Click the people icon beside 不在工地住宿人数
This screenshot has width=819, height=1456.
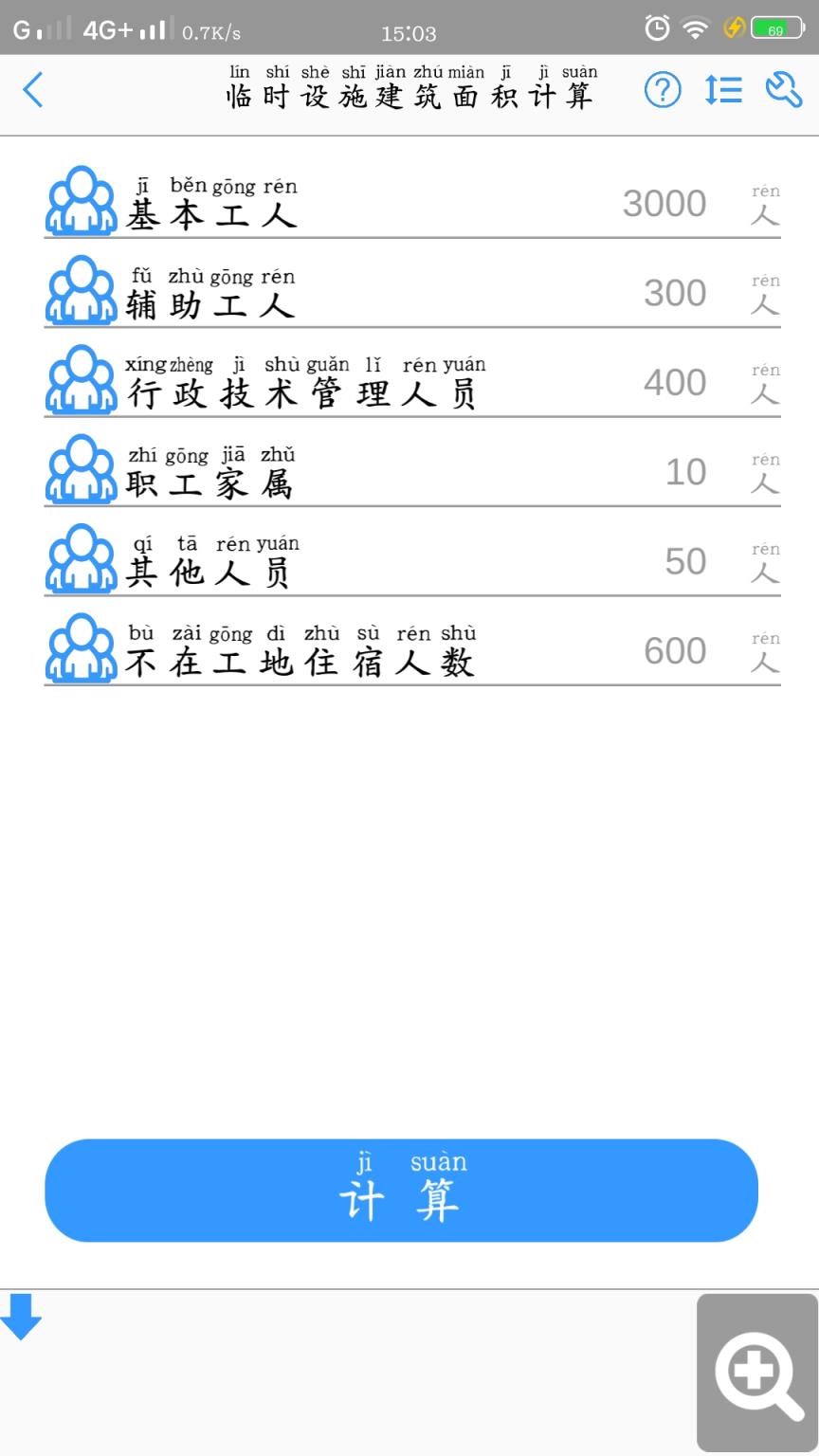(x=82, y=648)
